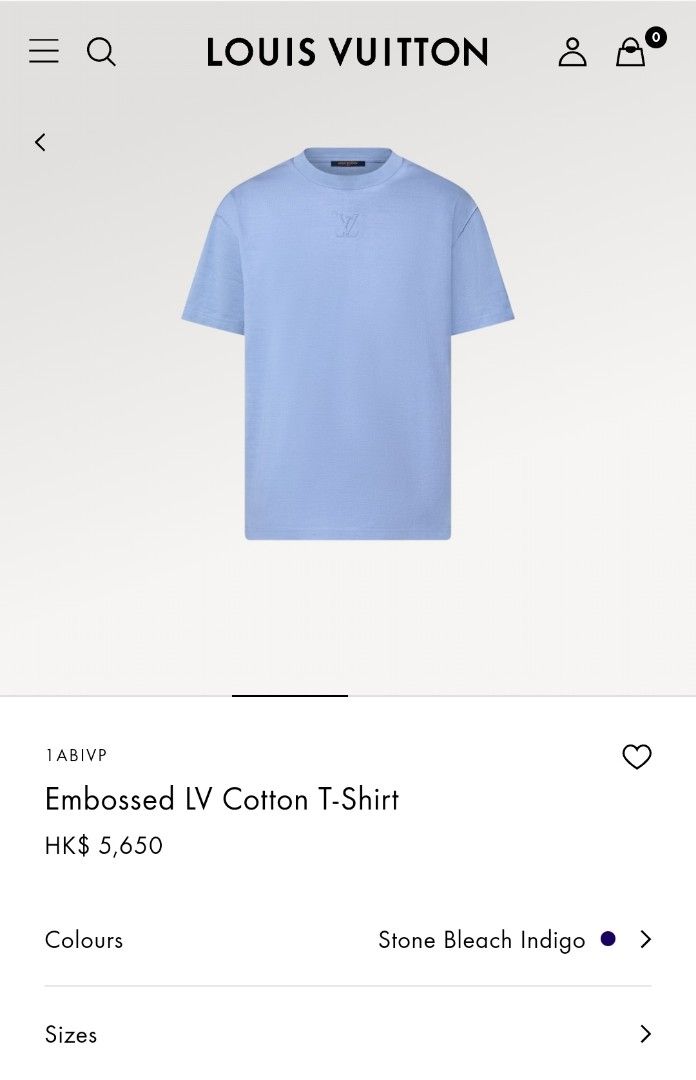696x1080 pixels.
Task: Open the hamburger menu
Action: [x=44, y=51]
